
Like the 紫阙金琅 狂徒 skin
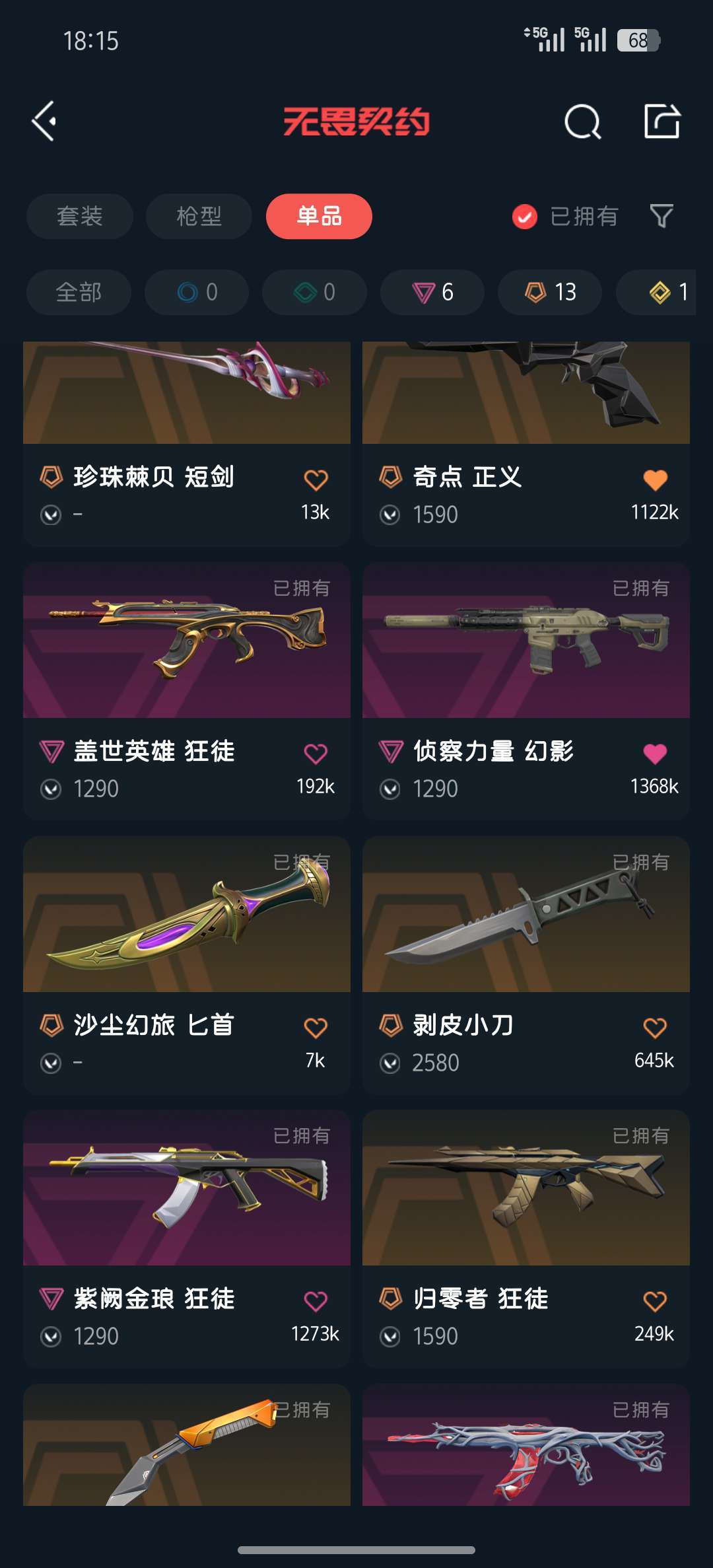point(316,1301)
